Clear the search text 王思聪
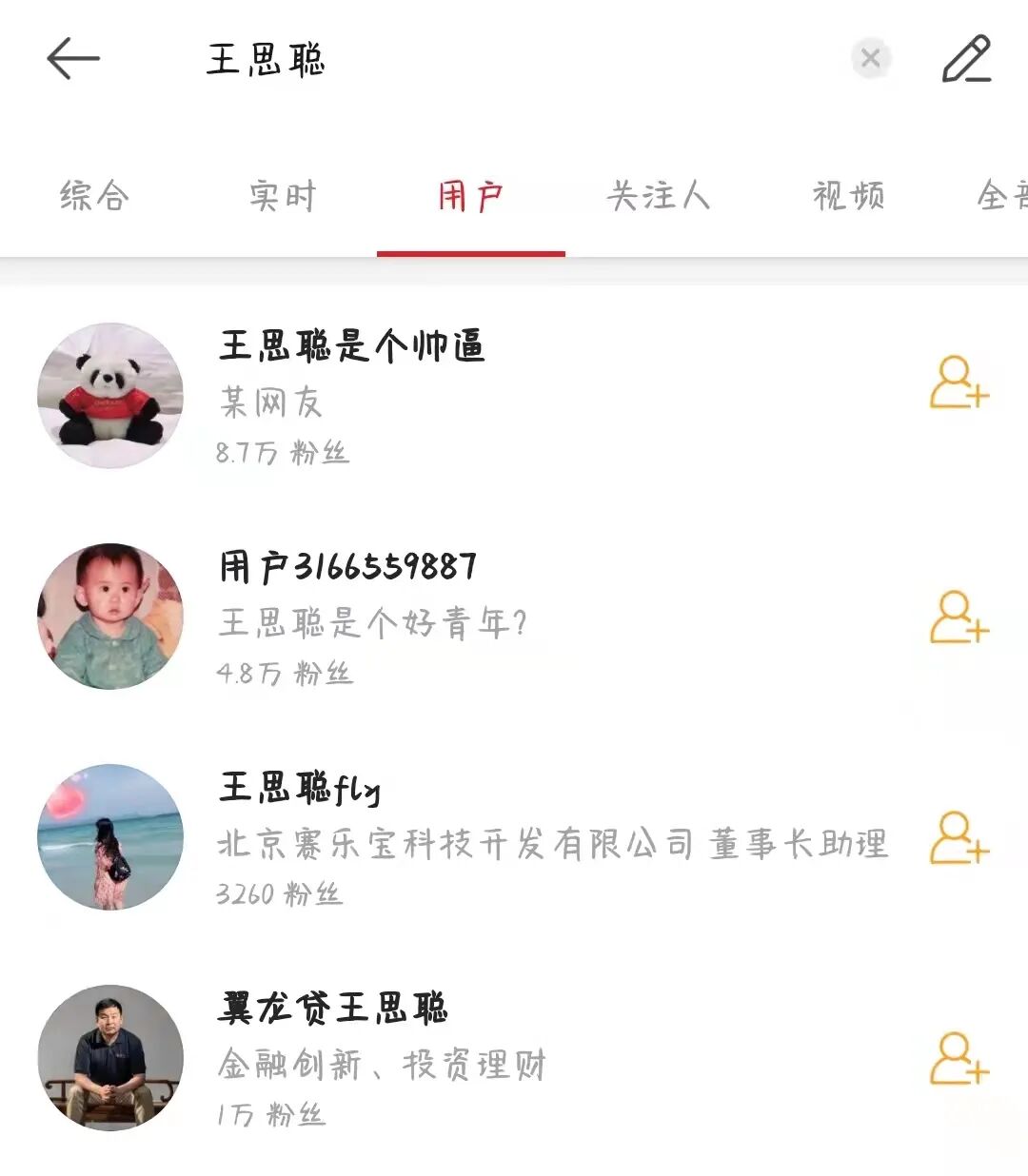Screen dimensions: 1028x1176 [x=870, y=59]
